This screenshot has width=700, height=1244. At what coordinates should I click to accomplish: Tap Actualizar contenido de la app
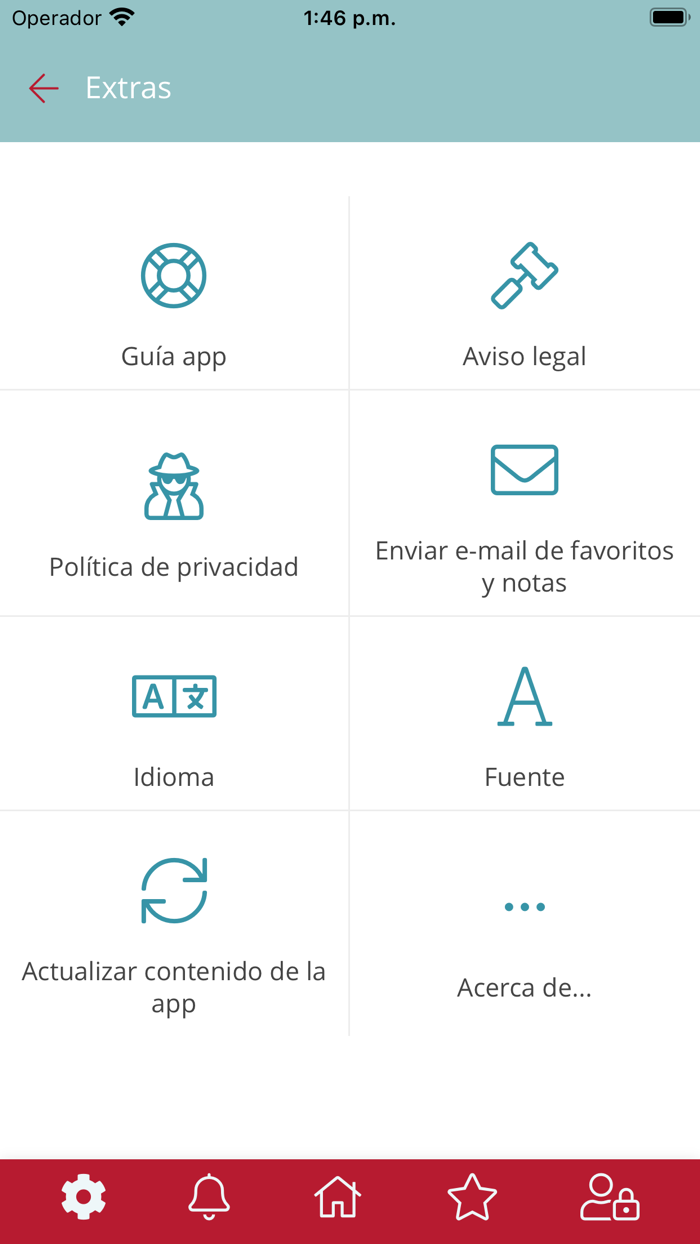174,923
